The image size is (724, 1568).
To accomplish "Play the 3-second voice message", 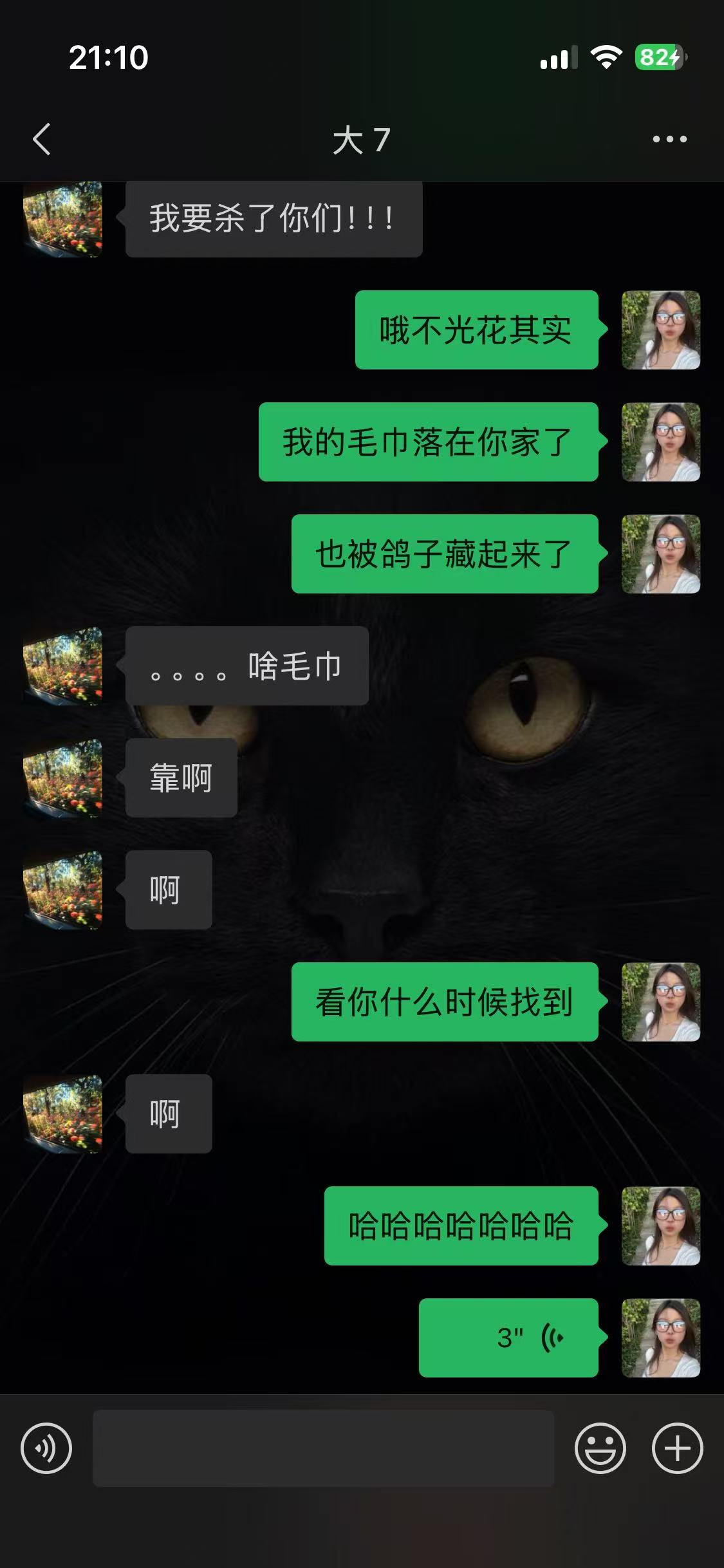I will click(508, 1338).
